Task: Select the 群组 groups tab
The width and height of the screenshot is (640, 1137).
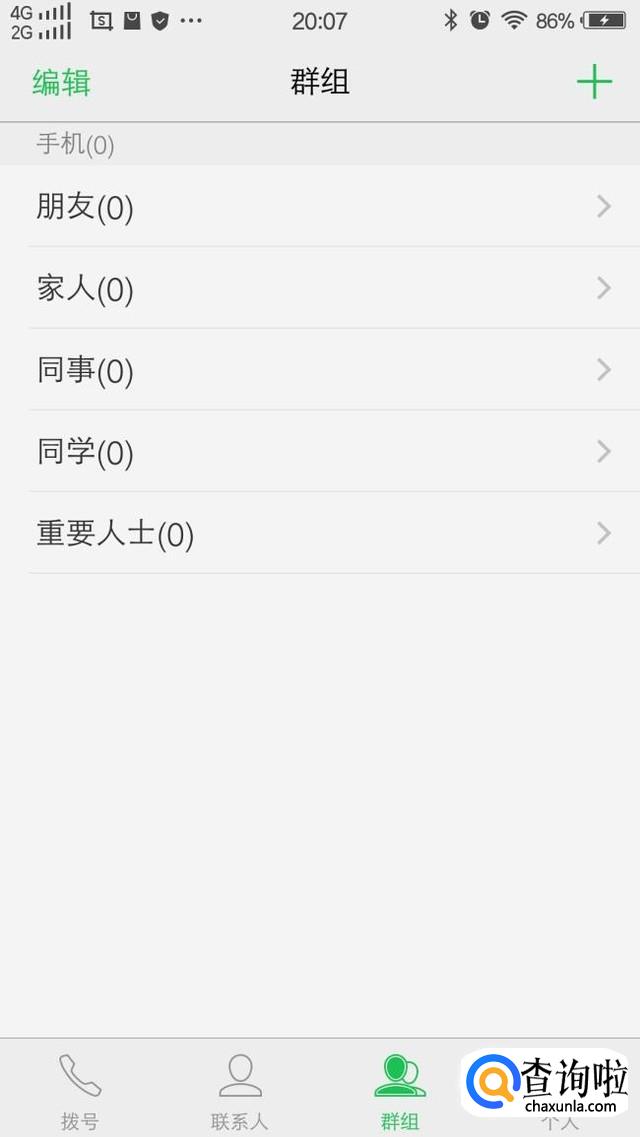Action: click(400, 1090)
